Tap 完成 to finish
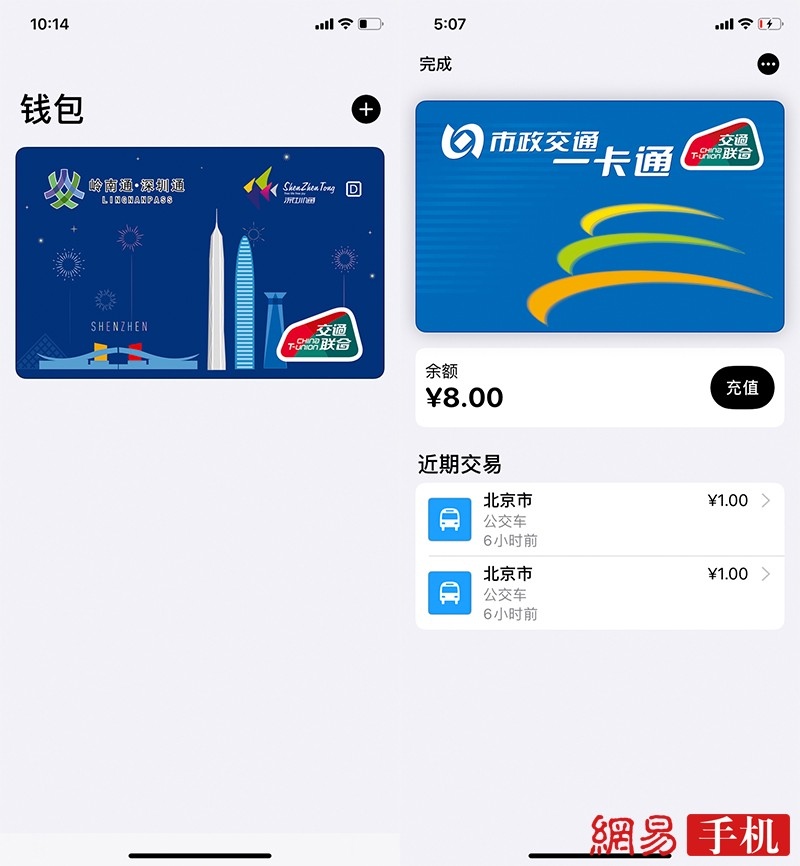800x866 pixels. (436, 64)
